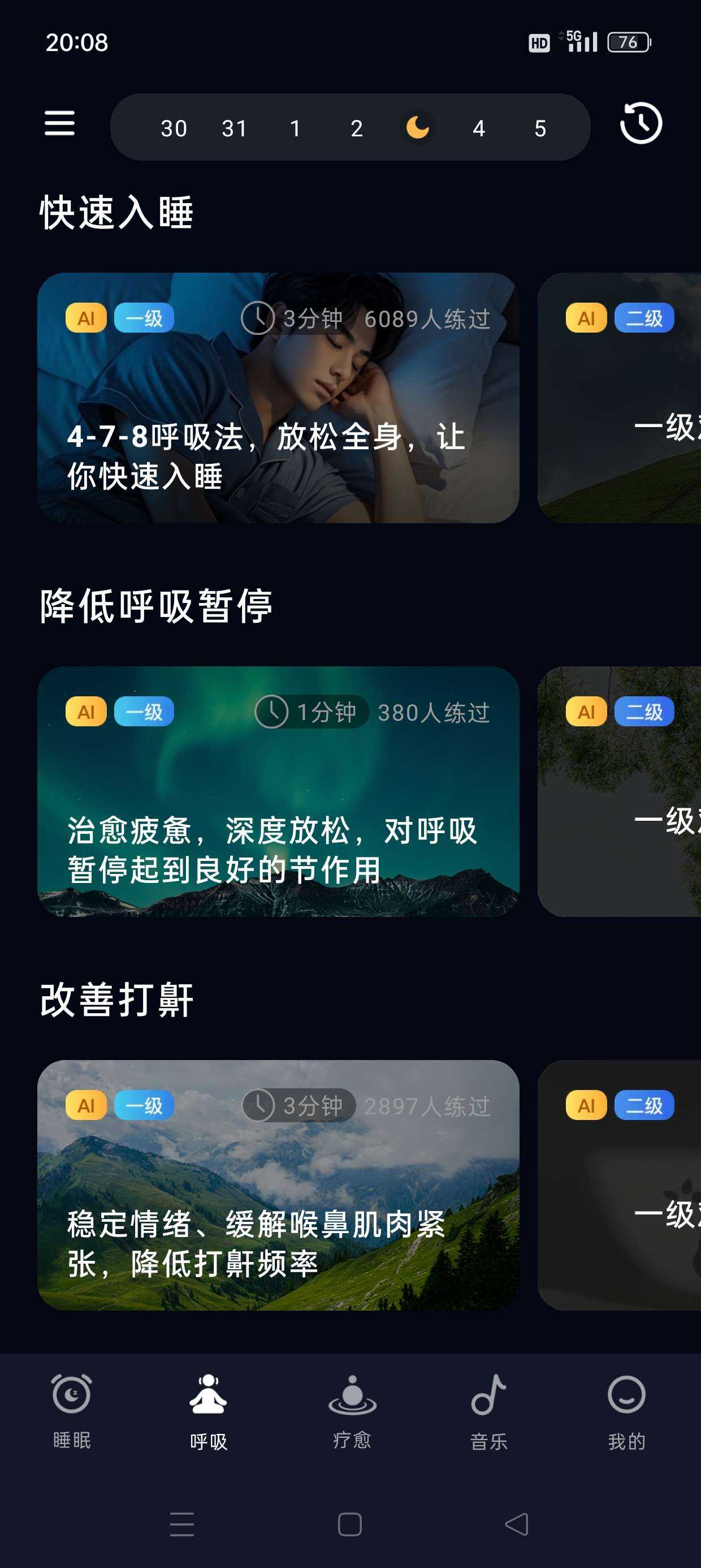This screenshot has height=1568, width=701.
Task: Select date 4 in the date strip
Action: point(479,128)
